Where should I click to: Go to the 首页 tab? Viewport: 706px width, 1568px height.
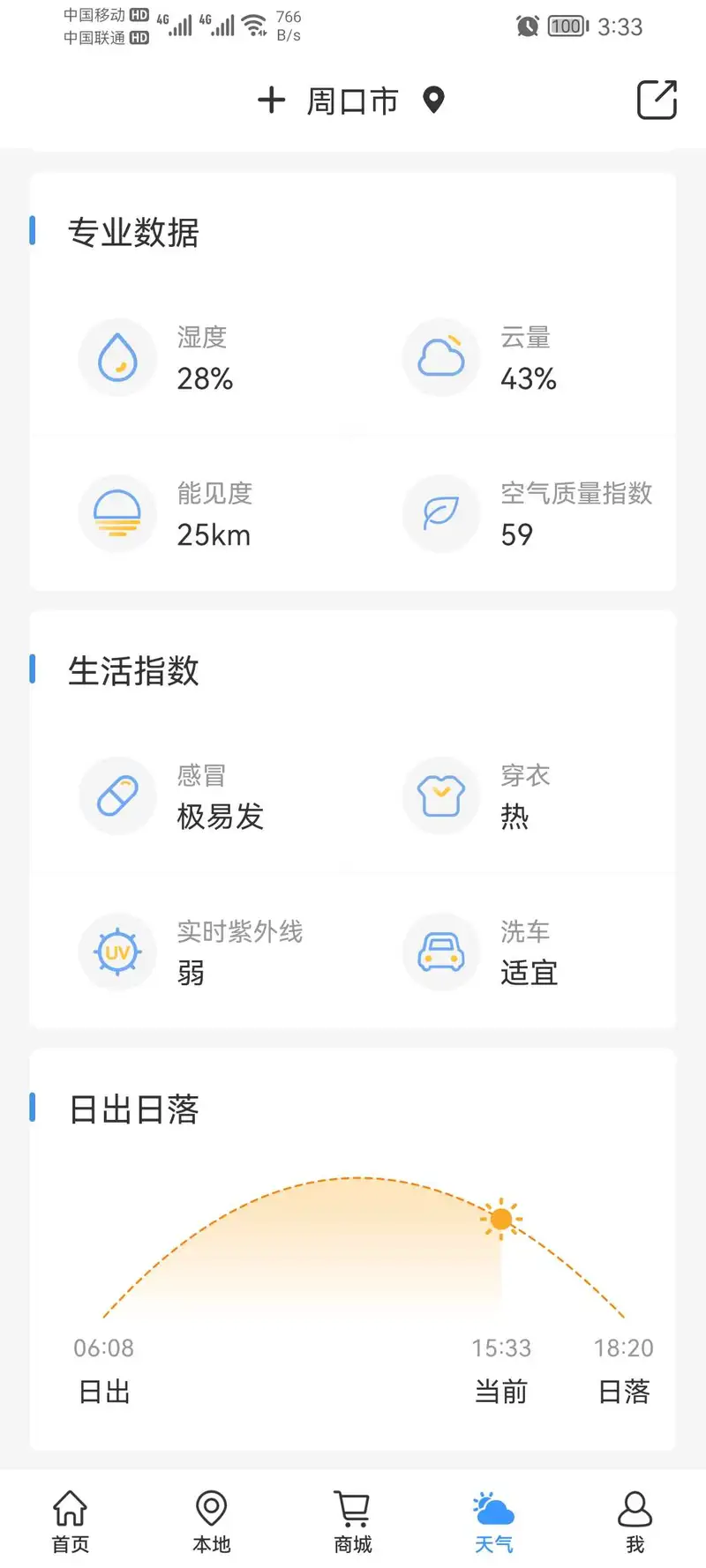point(71,1520)
